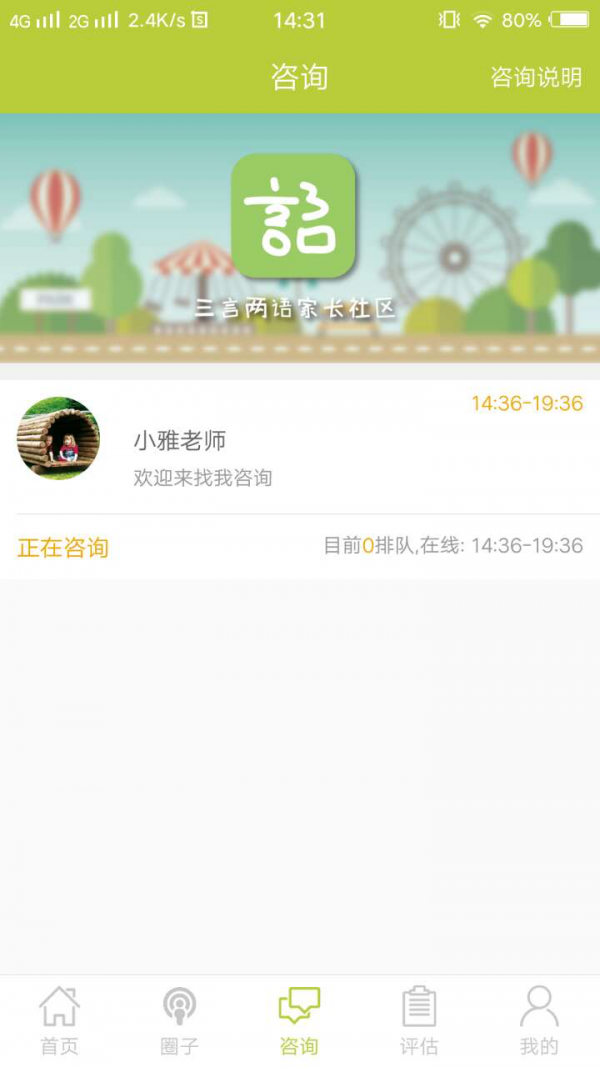Viewport: 600px width, 1067px height.
Task: Open the 三言两语家长社区 banner
Action: 300,238
